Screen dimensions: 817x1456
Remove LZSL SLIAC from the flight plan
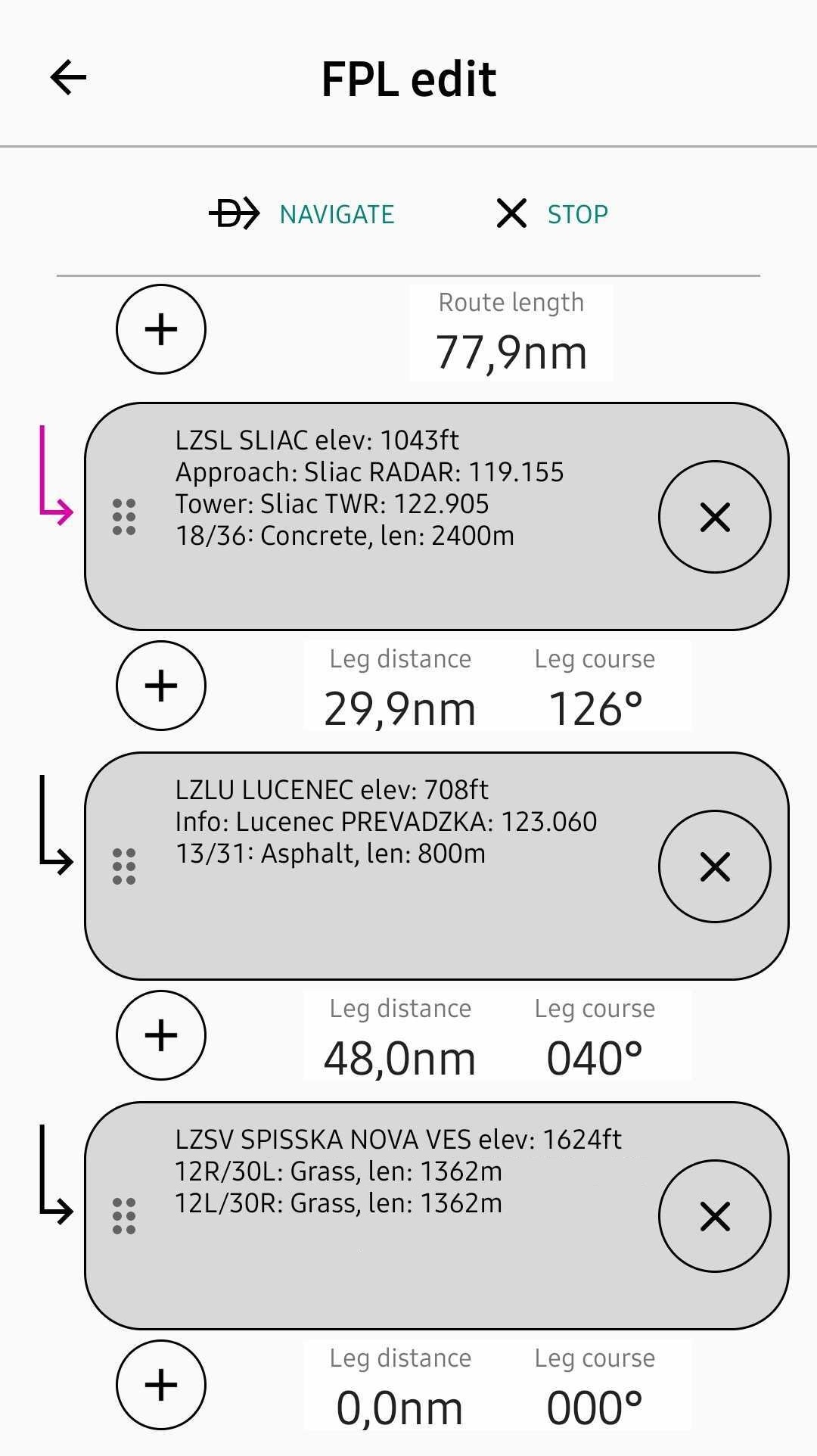[714, 517]
